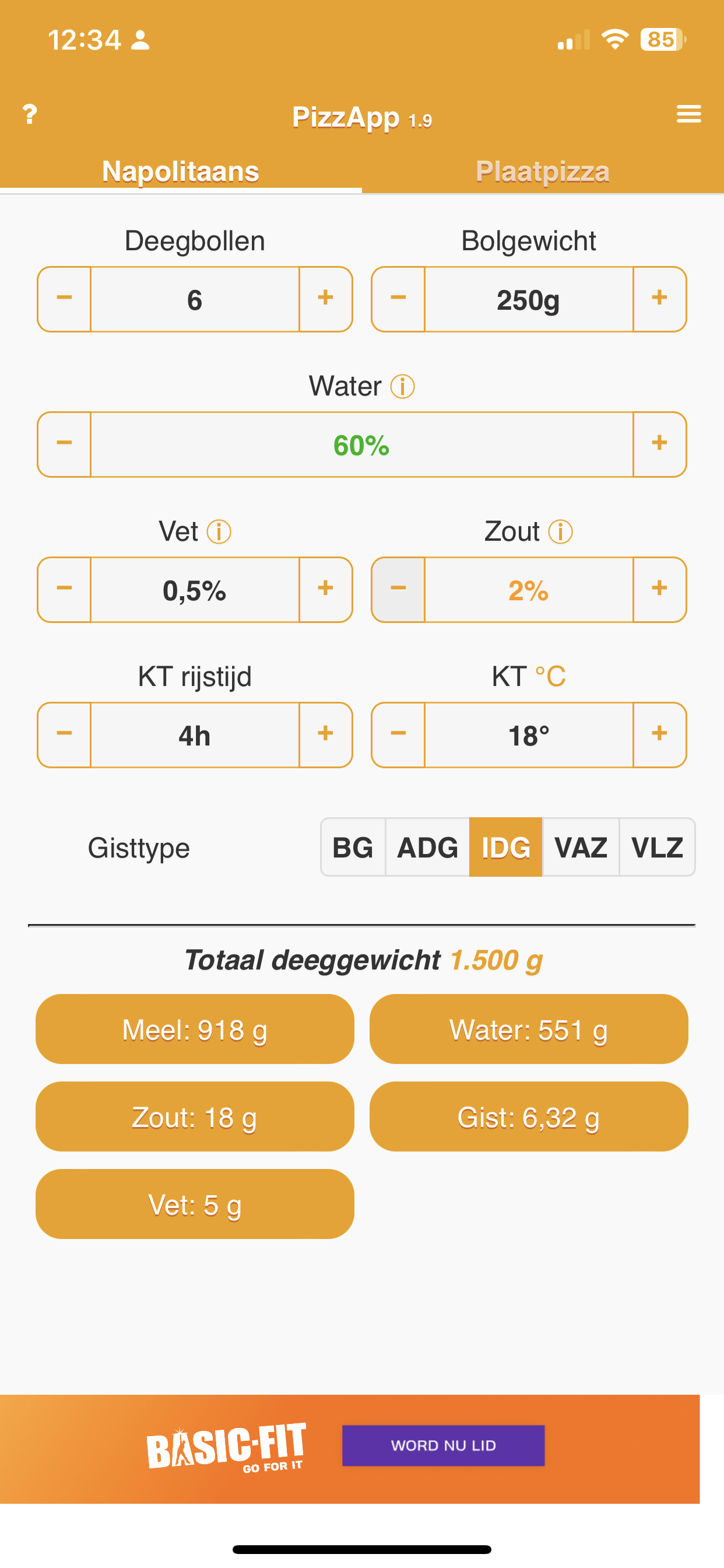724x1568 pixels.
Task: Decrease the Bolgewicht value
Action: tap(399, 299)
